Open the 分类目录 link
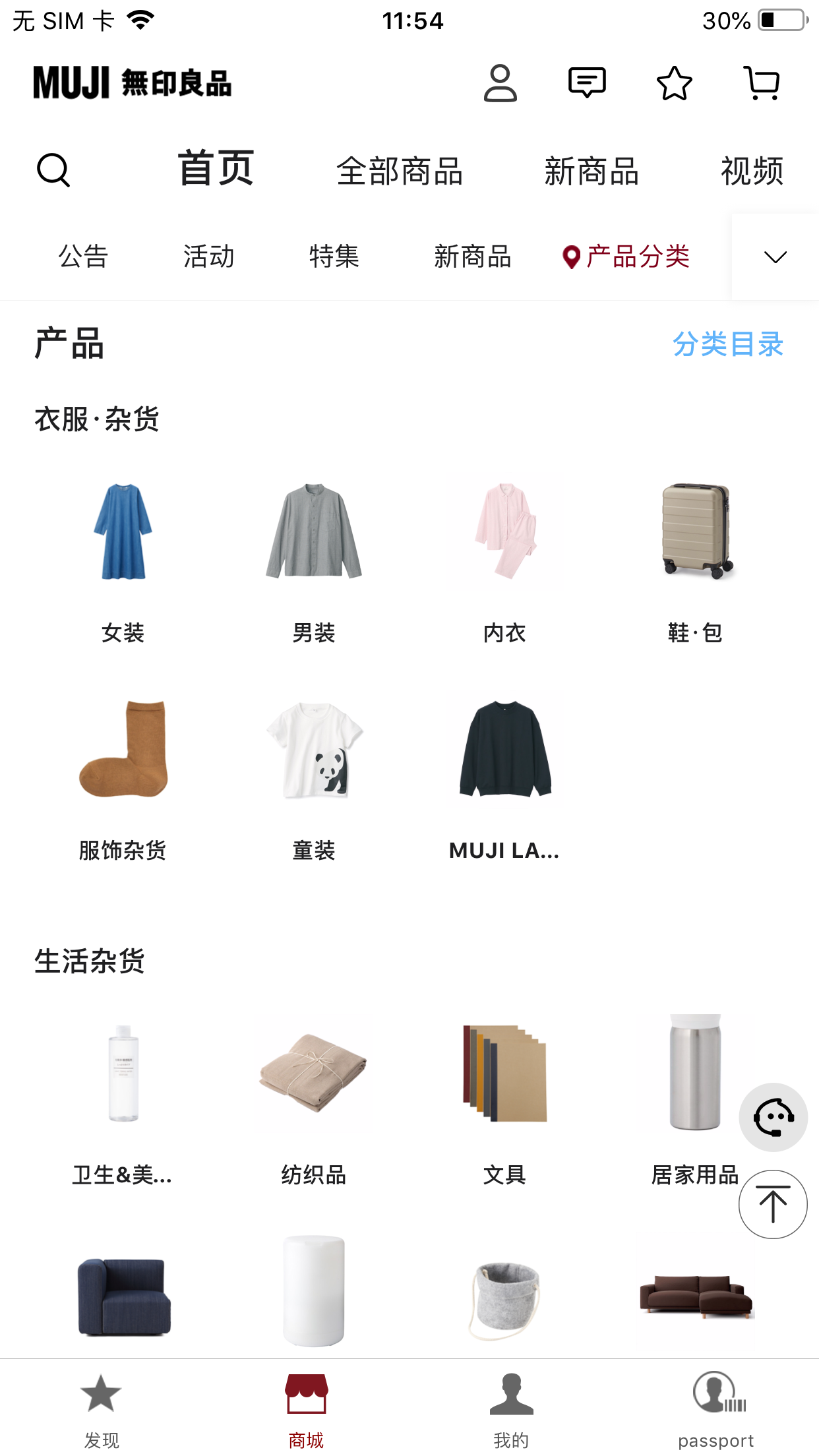Image resolution: width=819 pixels, height=1456 pixels. (x=728, y=344)
